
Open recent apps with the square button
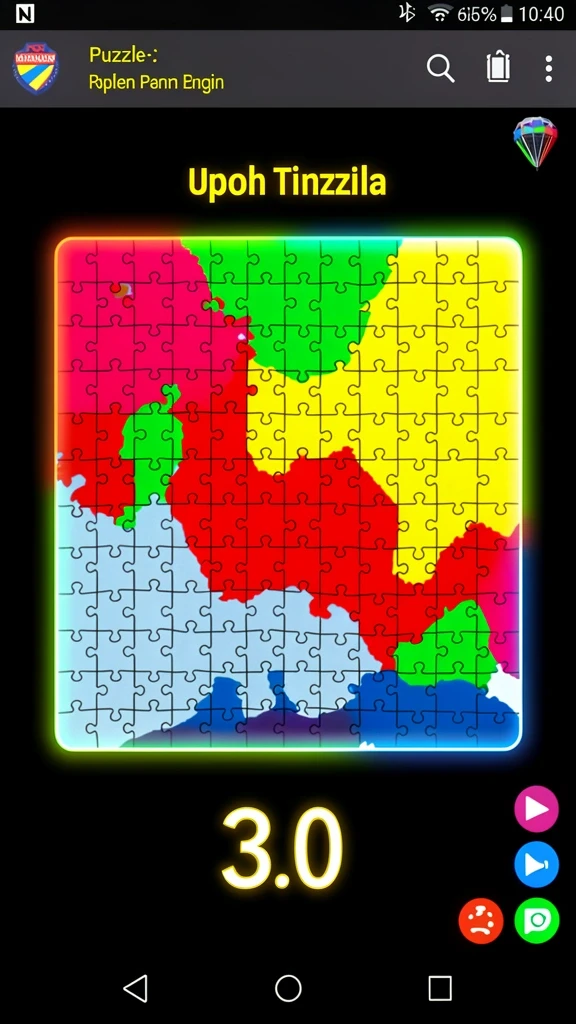coord(440,988)
